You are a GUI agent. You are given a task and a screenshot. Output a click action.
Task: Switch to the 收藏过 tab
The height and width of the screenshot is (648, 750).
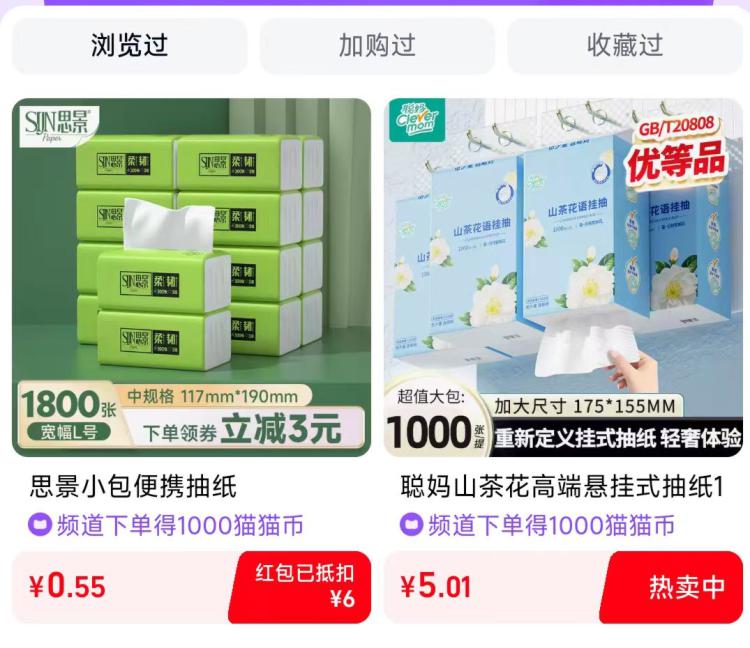pos(624,45)
